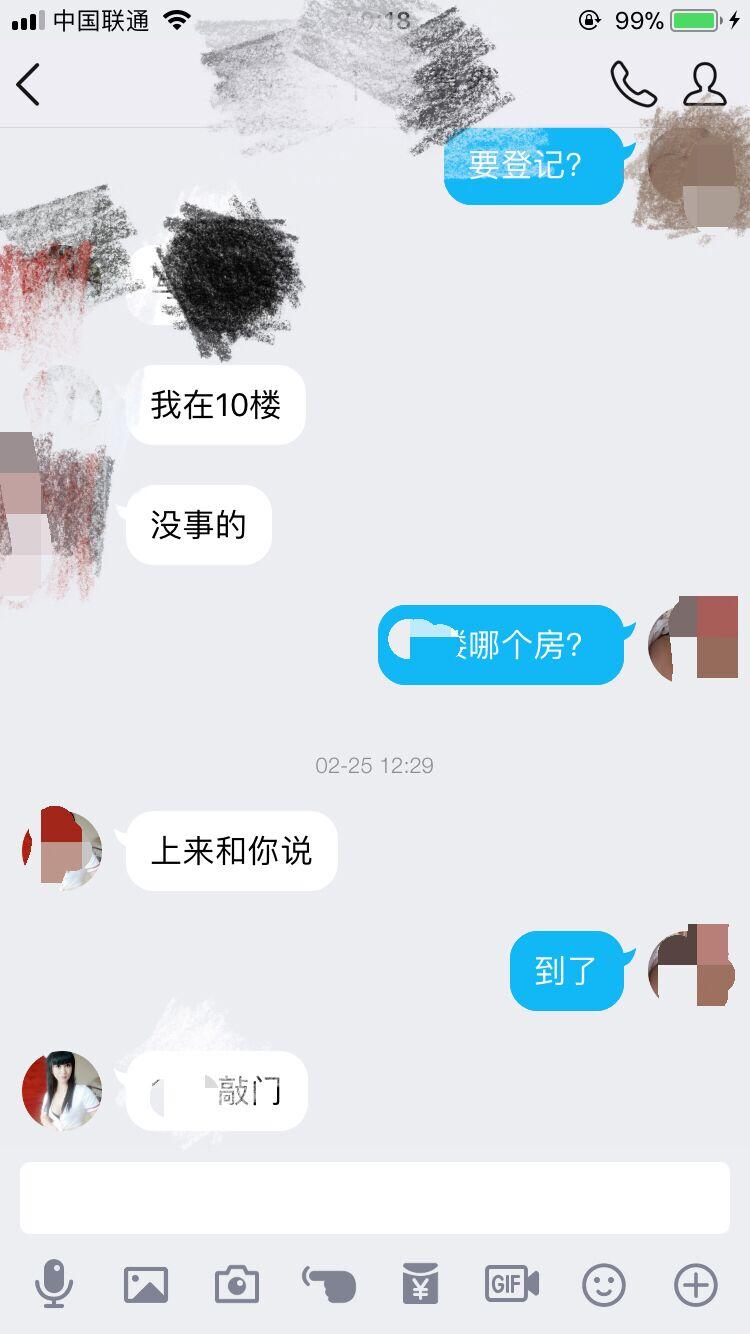Record a voice message with the microphone

click(x=54, y=1284)
